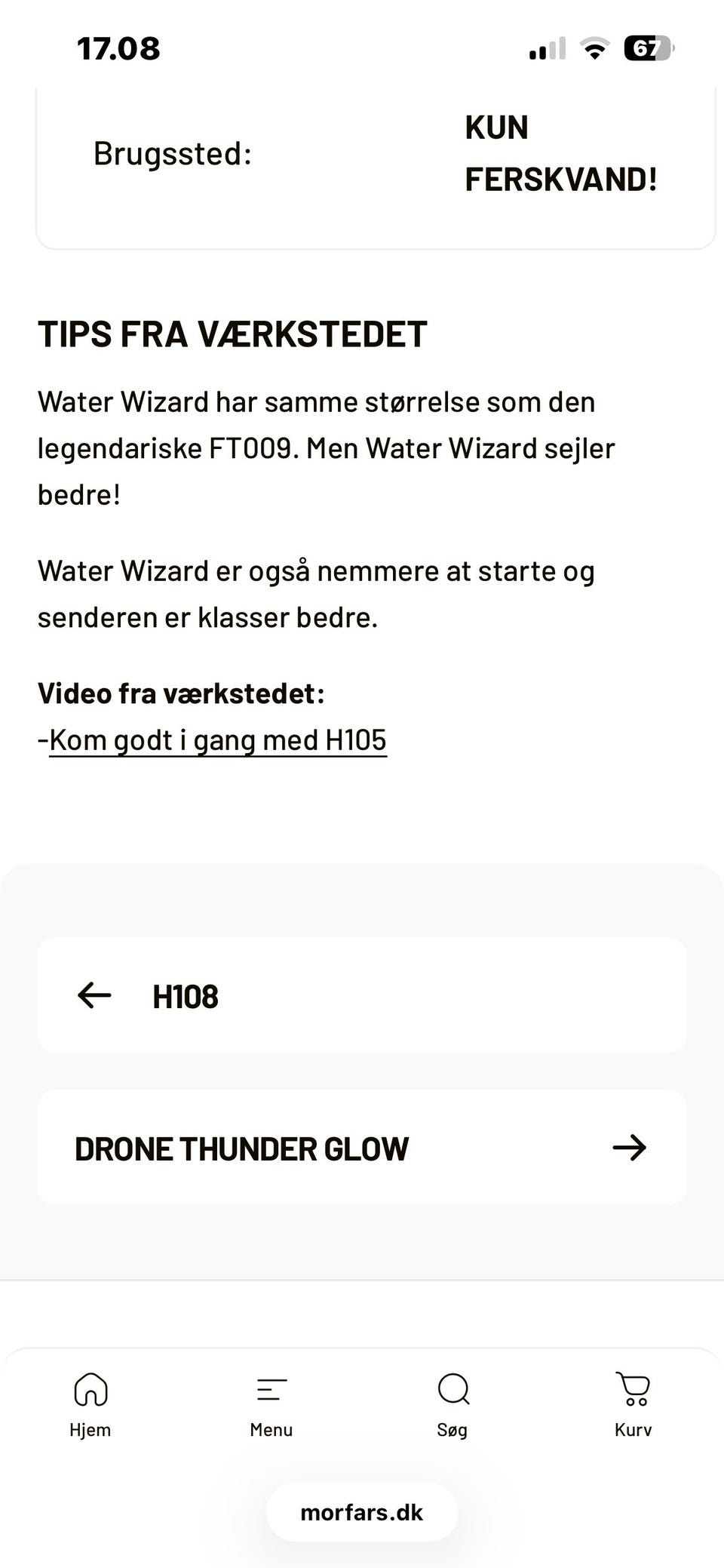Tap the morfars.dk address pill

tap(362, 1512)
